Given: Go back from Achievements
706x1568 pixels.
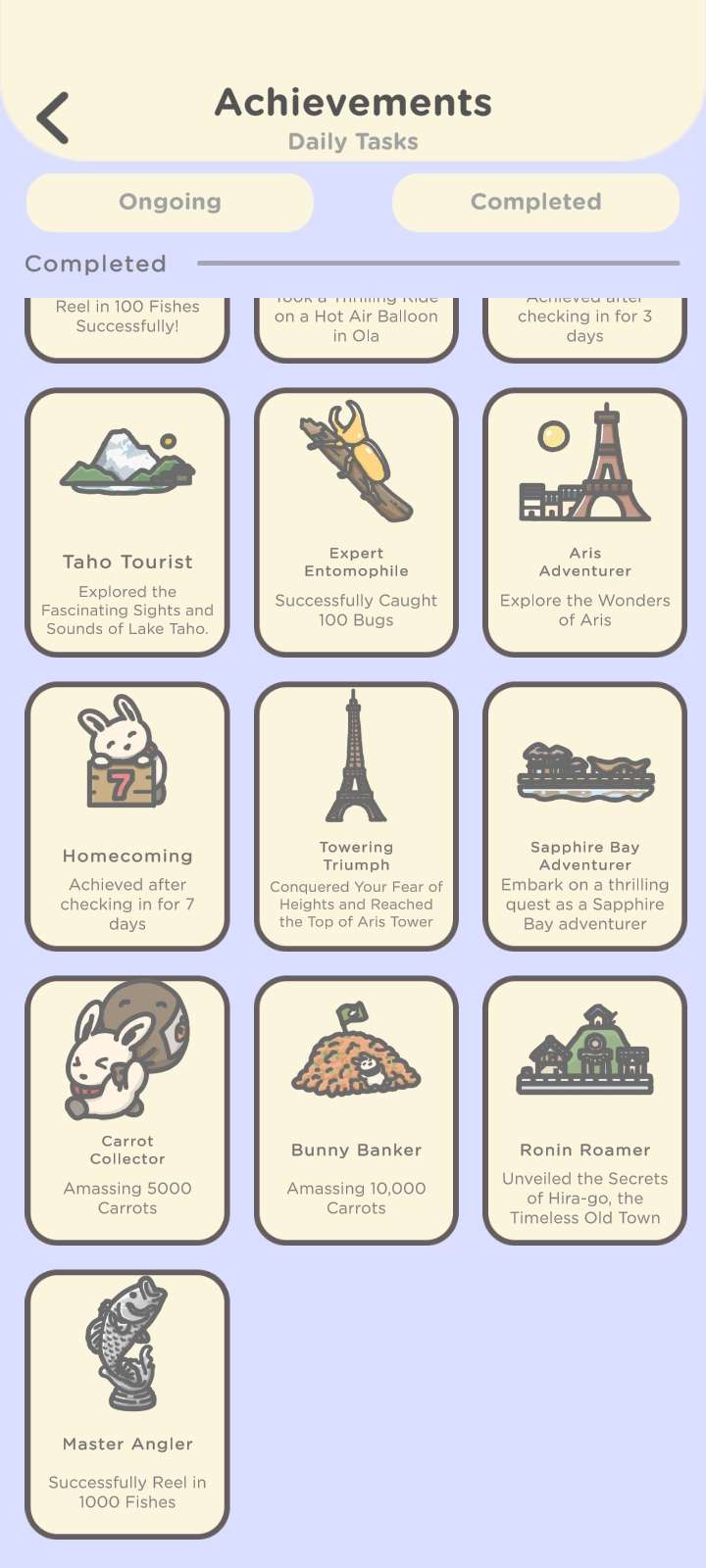Looking at the screenshot, I should 53,118.
